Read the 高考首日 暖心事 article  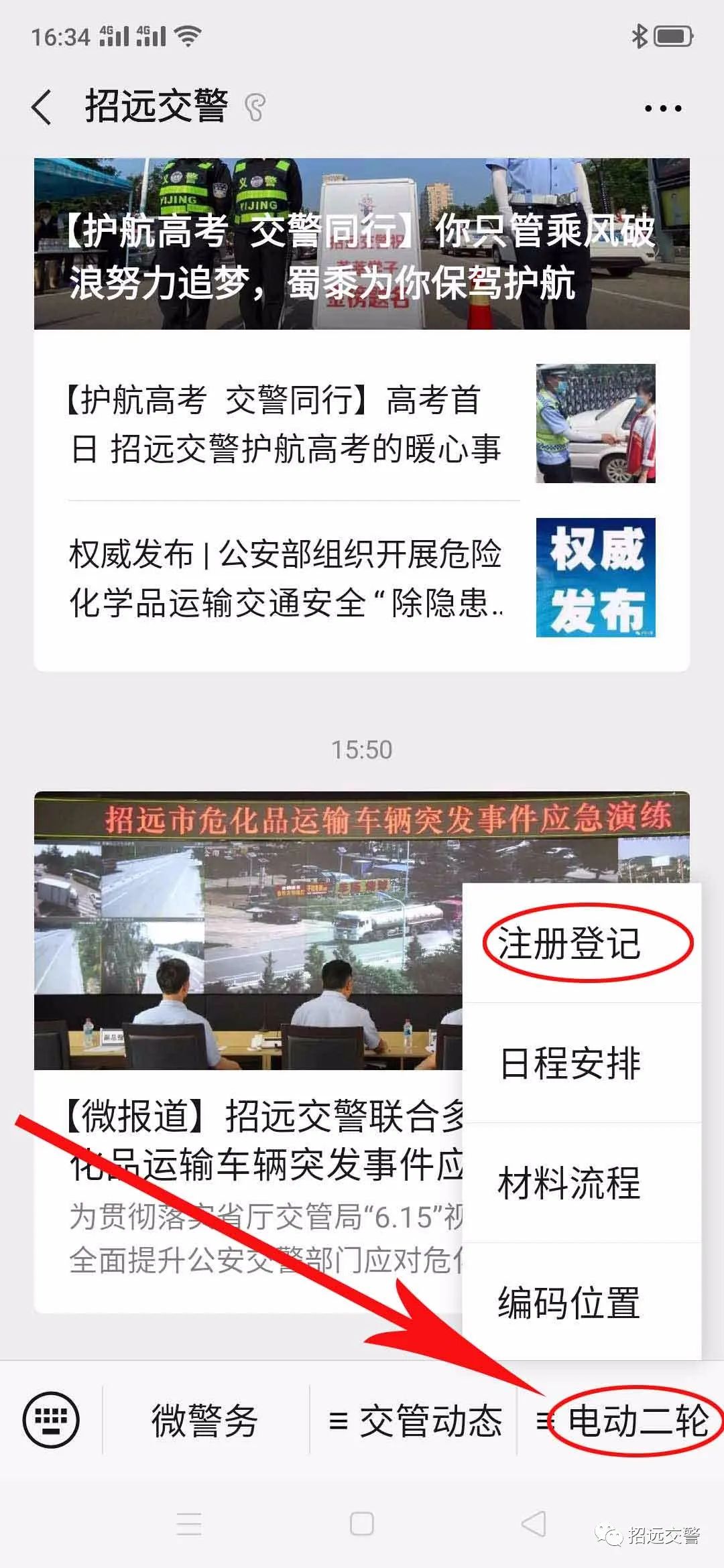pyautogui.click(x=285, y=423)
